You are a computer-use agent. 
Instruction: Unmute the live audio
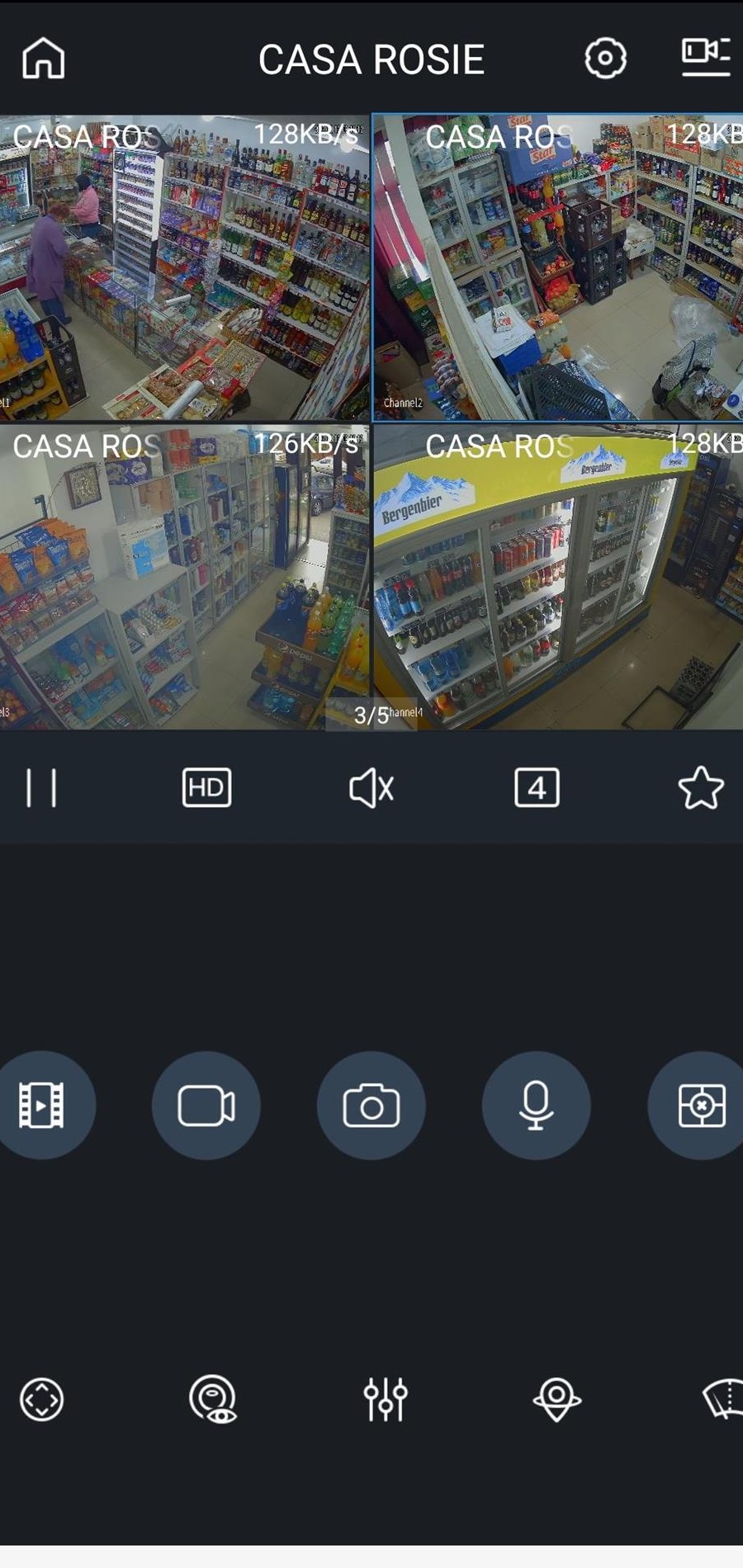point(371,788)
